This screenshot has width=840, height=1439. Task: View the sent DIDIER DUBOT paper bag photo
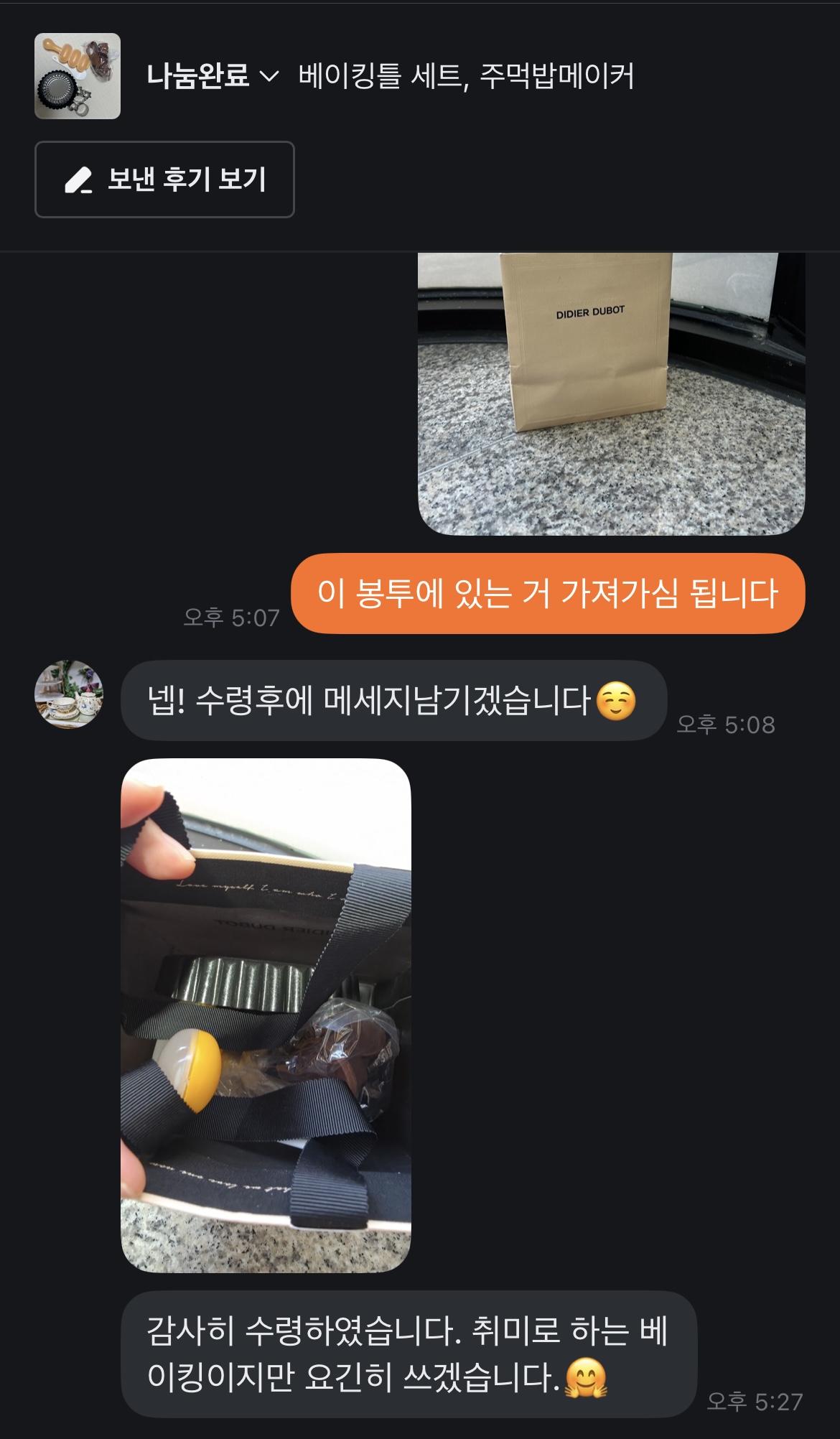pos(611,393)
